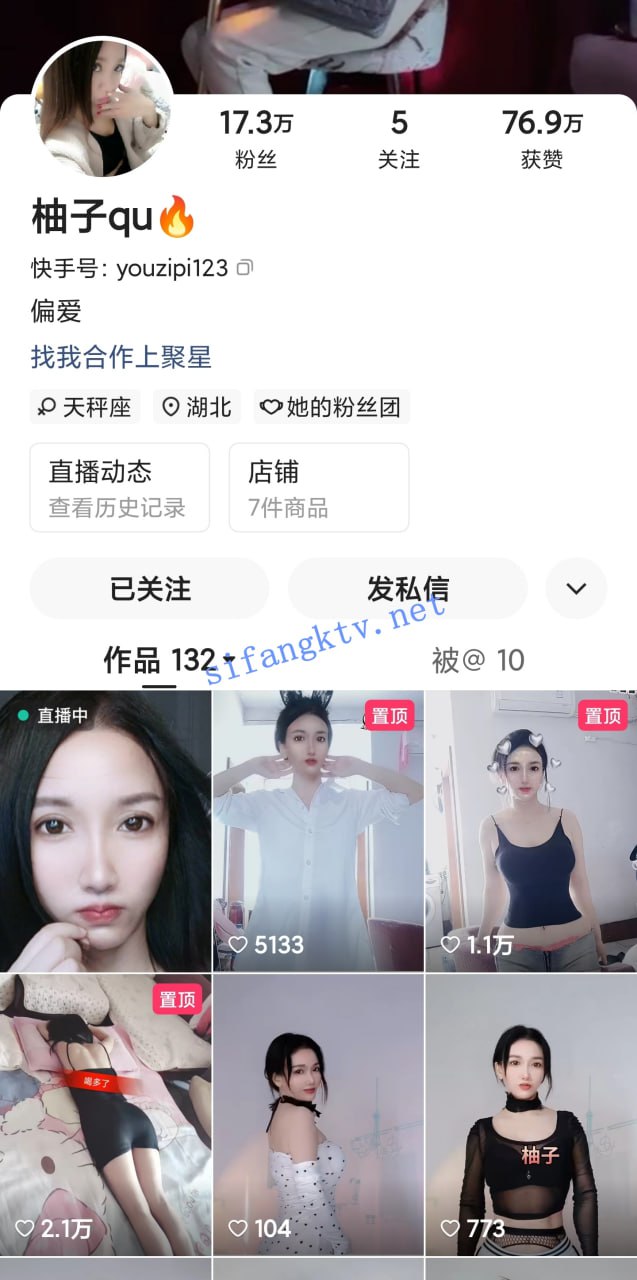Image resolution: width=637 pixels, height=1280 pixels.
Task: Copy the 快手号 youzipi123 ID
Action: [245, 268]
